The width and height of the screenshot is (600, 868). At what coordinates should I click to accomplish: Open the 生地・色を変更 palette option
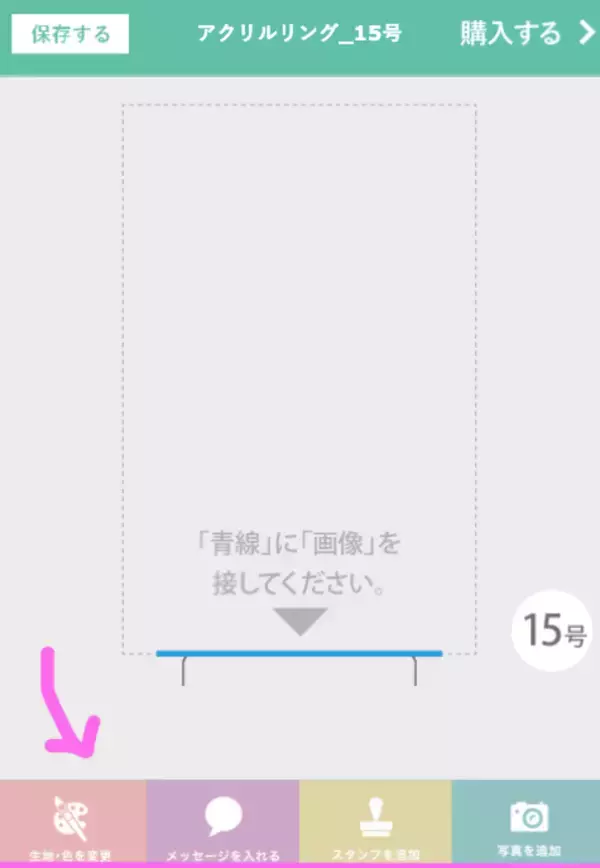pyautogui.click(x=72, y=825)
